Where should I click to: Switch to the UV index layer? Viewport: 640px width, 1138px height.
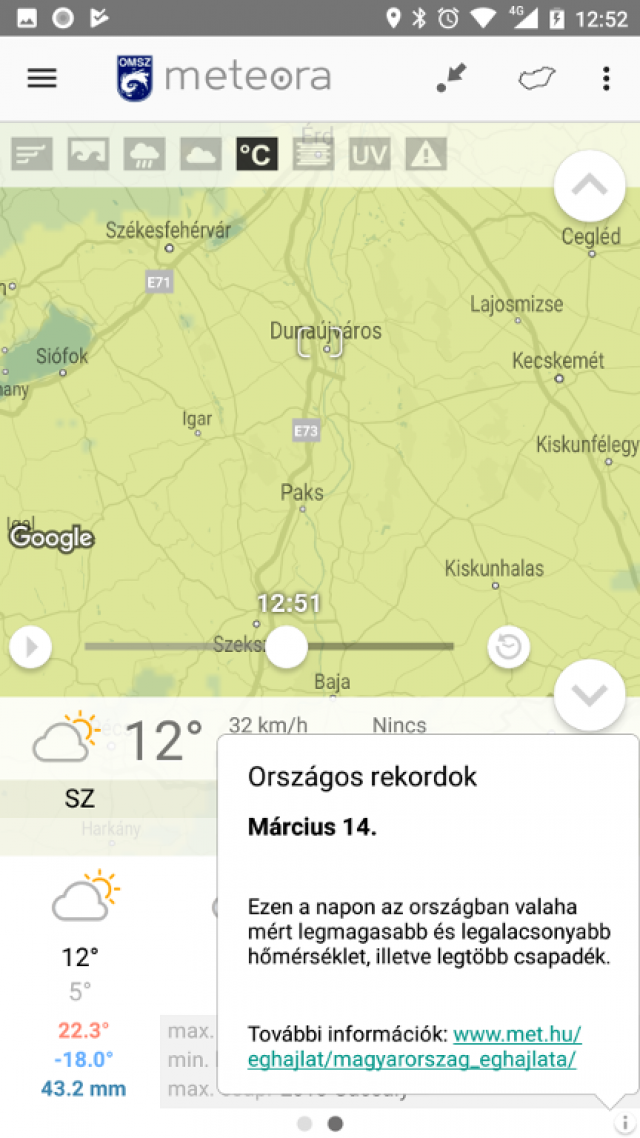(x=369, y=154)
